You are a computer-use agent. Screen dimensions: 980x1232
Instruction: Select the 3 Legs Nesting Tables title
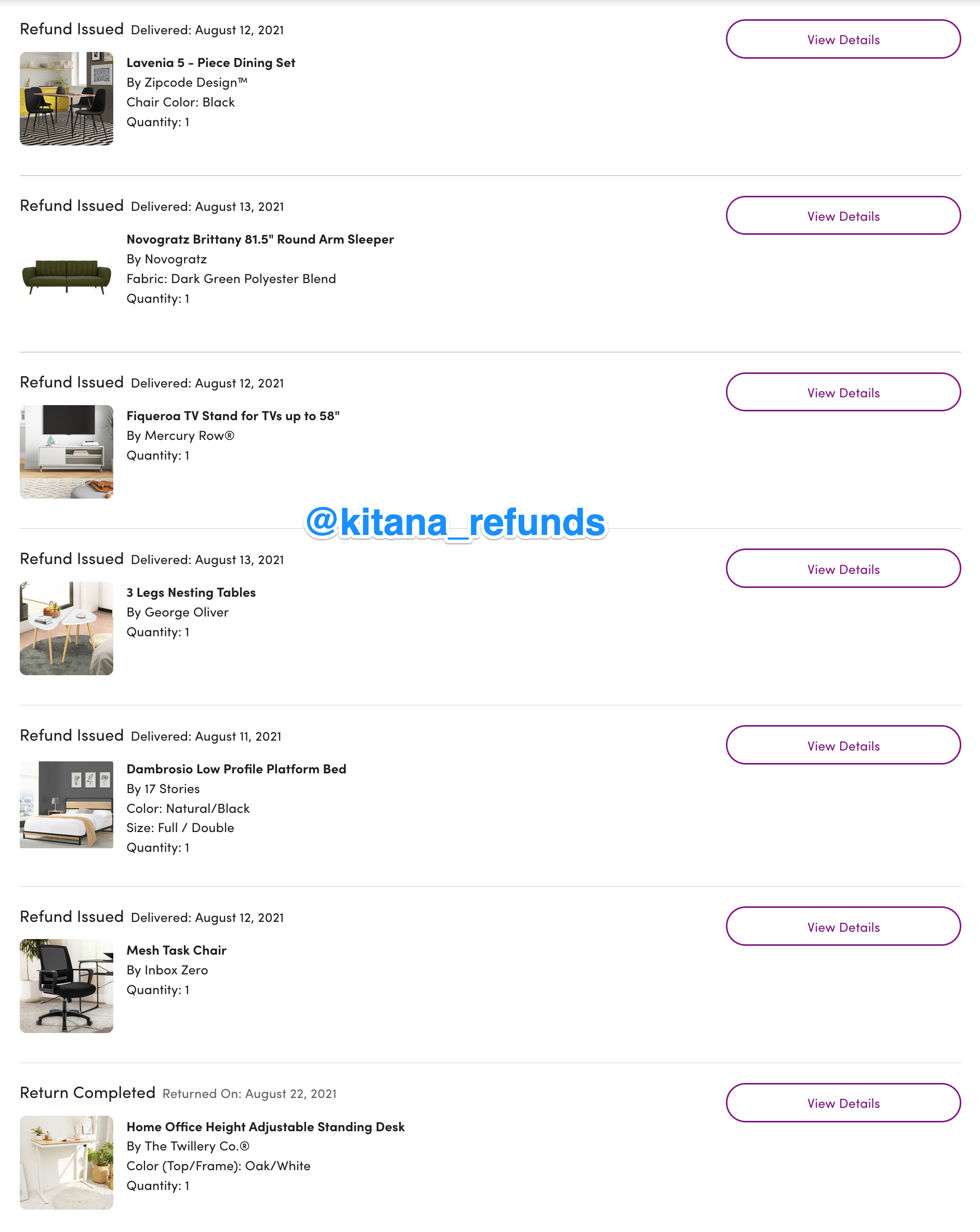191,593
